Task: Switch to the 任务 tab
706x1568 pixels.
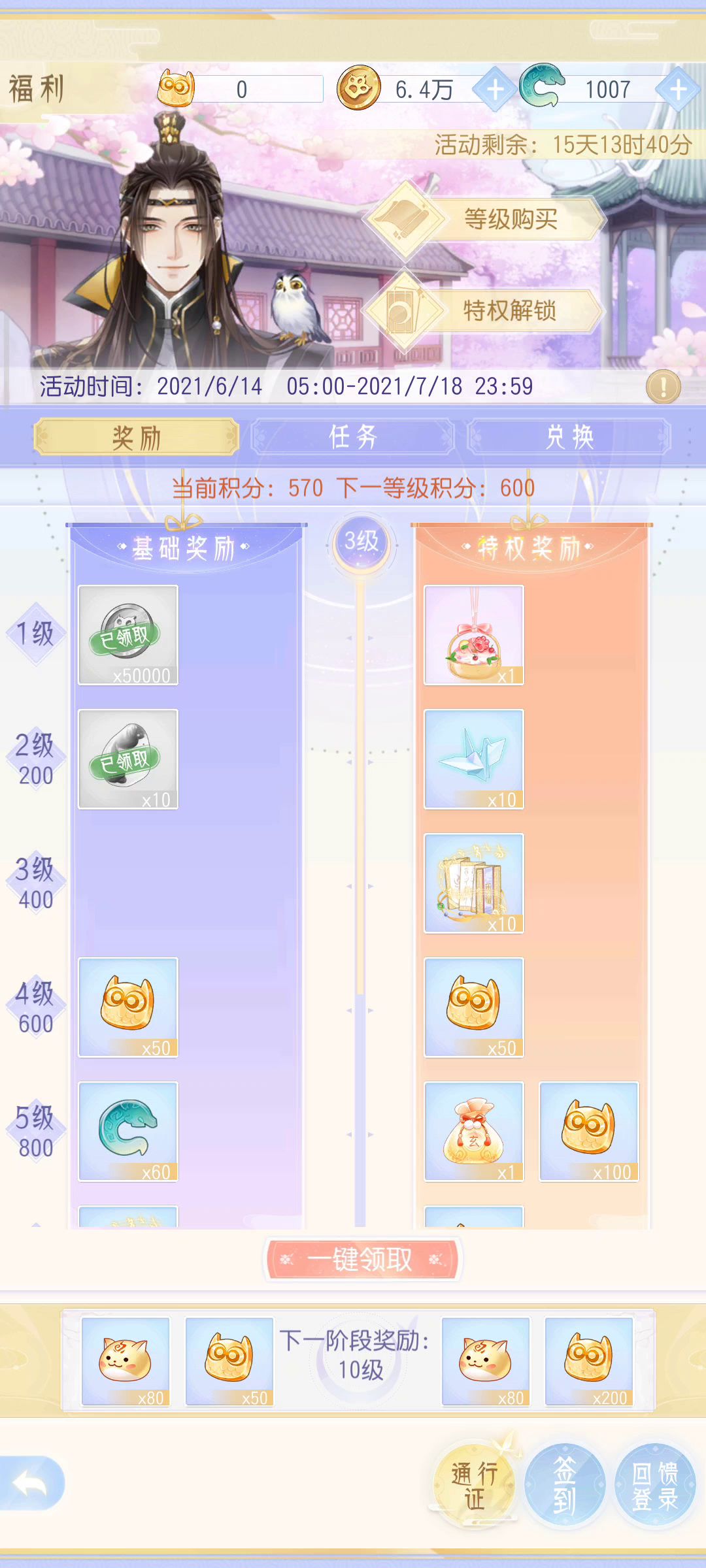Action: (x=353, y=437)
